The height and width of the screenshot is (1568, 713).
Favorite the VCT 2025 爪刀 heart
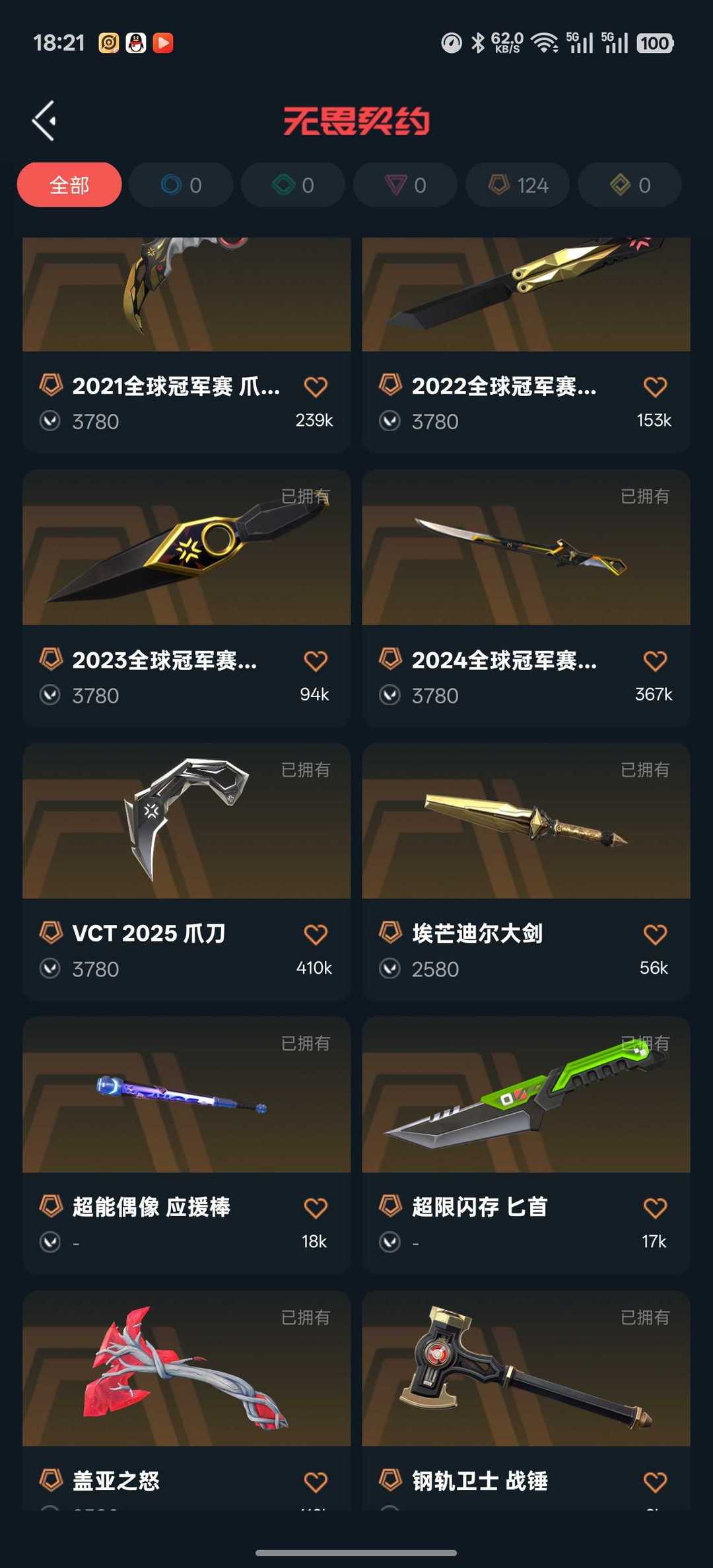click(x=316, y=934)
